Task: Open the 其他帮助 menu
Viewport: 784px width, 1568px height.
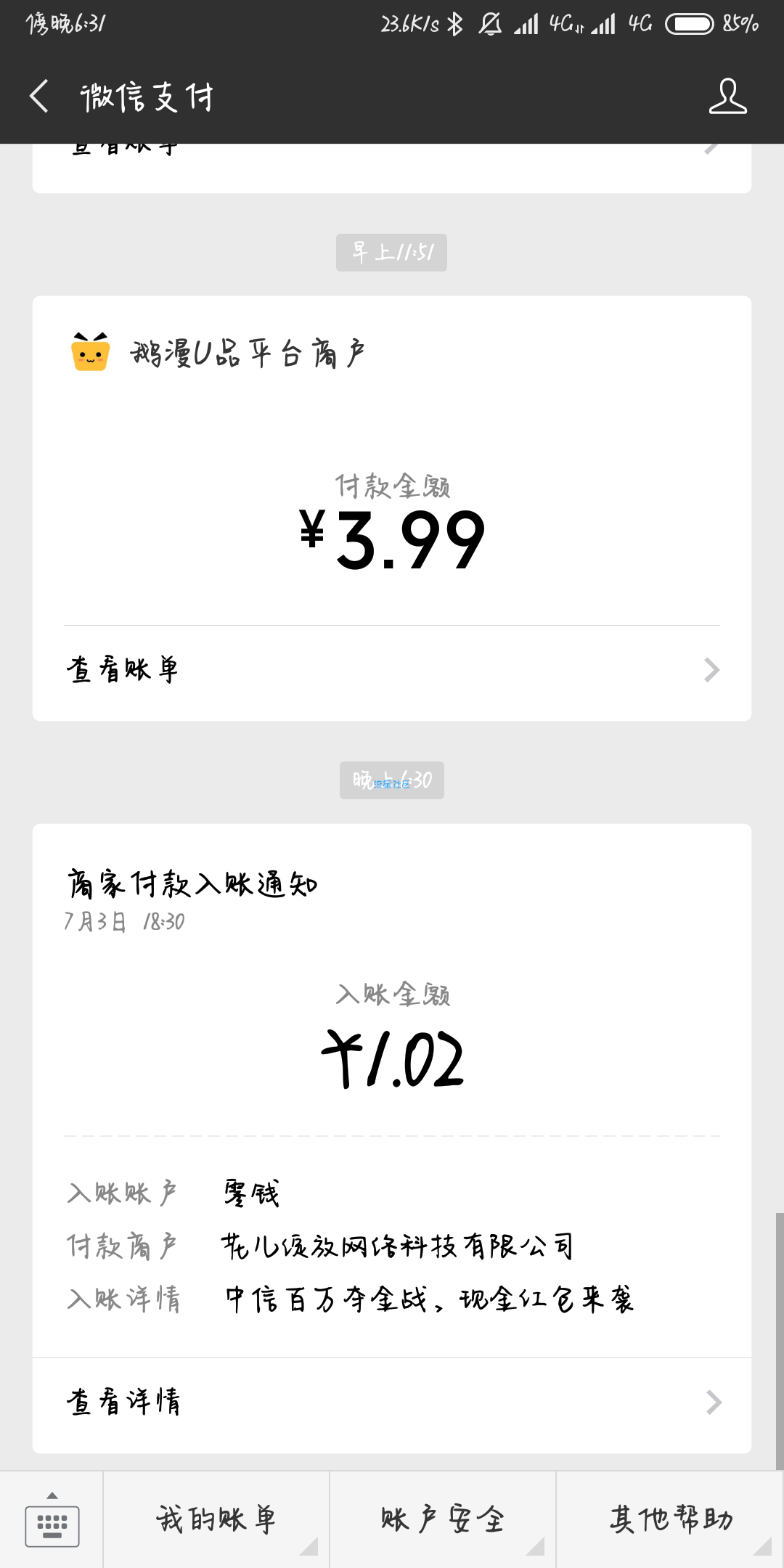Action: point(670,1519)
